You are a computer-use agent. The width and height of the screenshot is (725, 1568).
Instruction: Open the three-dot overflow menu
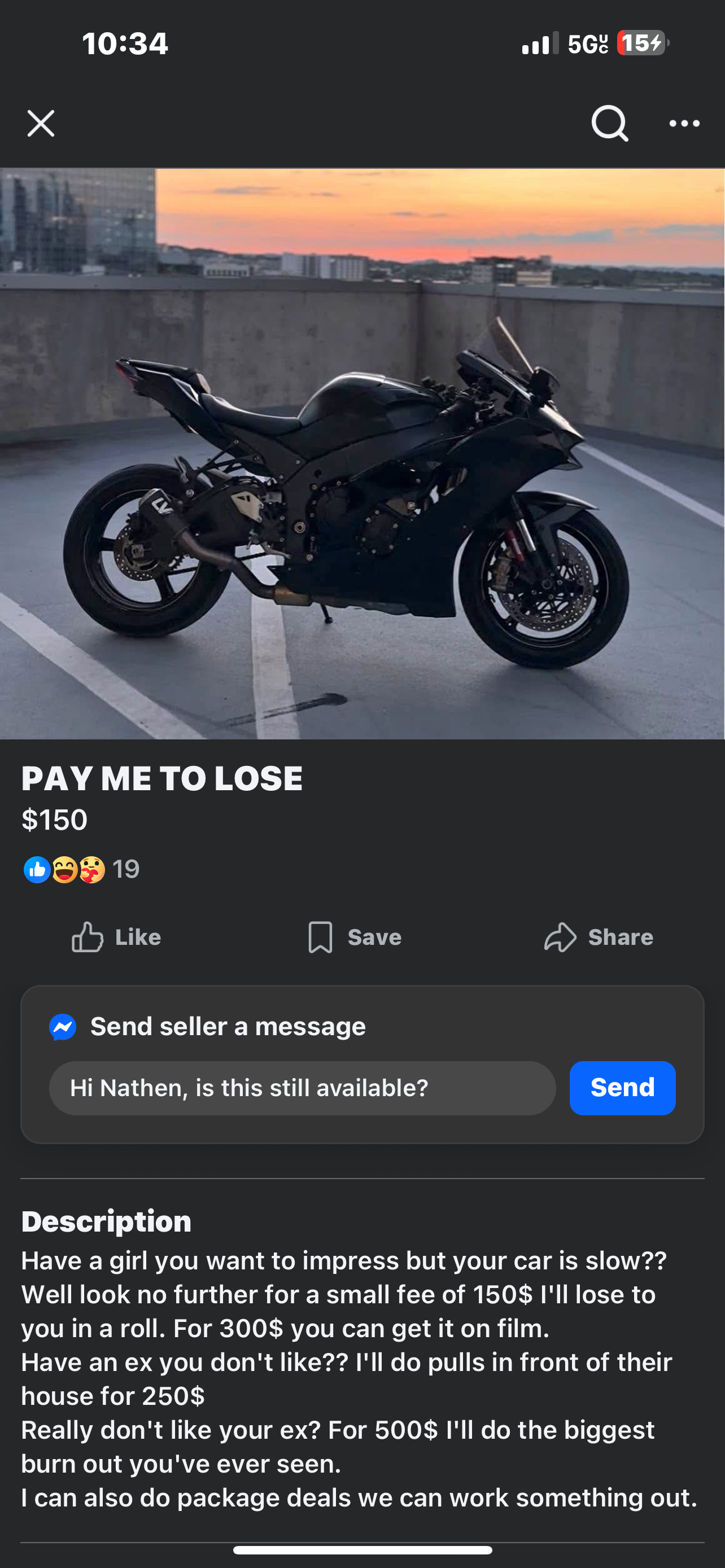point(684,124)
